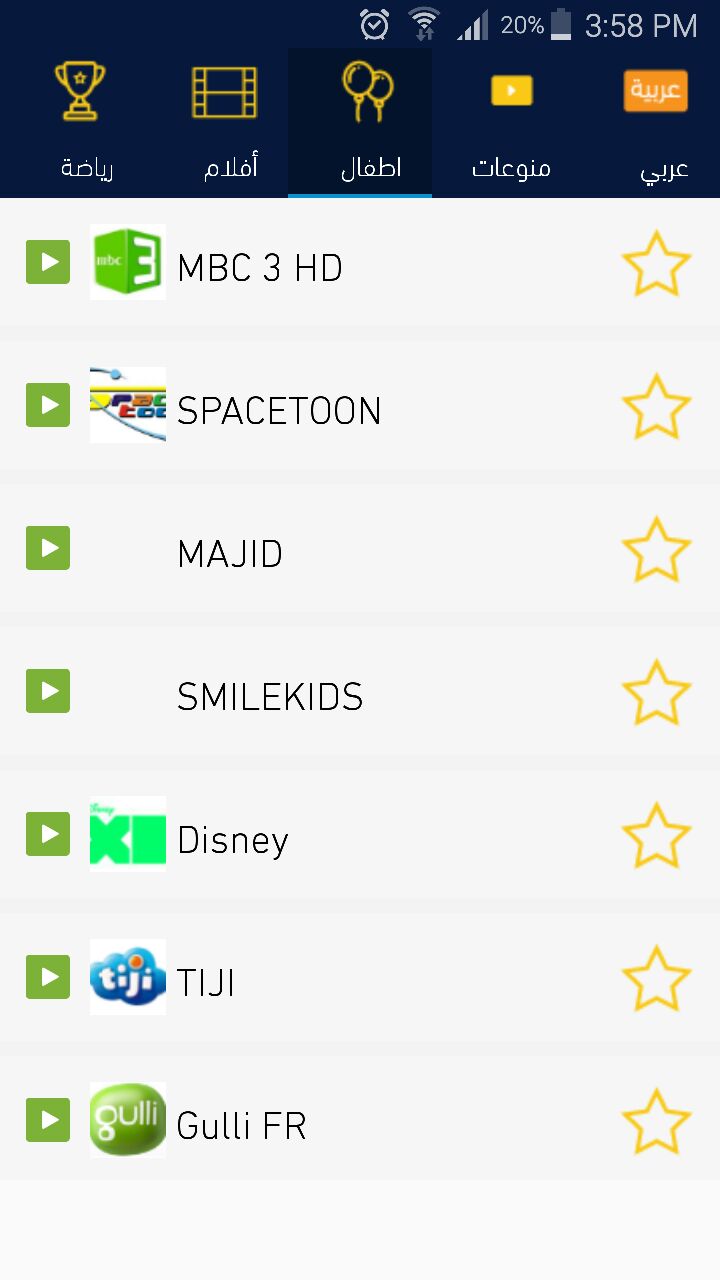
Task: Play the MBC 3 HD channel
Action: coord(48,262)
